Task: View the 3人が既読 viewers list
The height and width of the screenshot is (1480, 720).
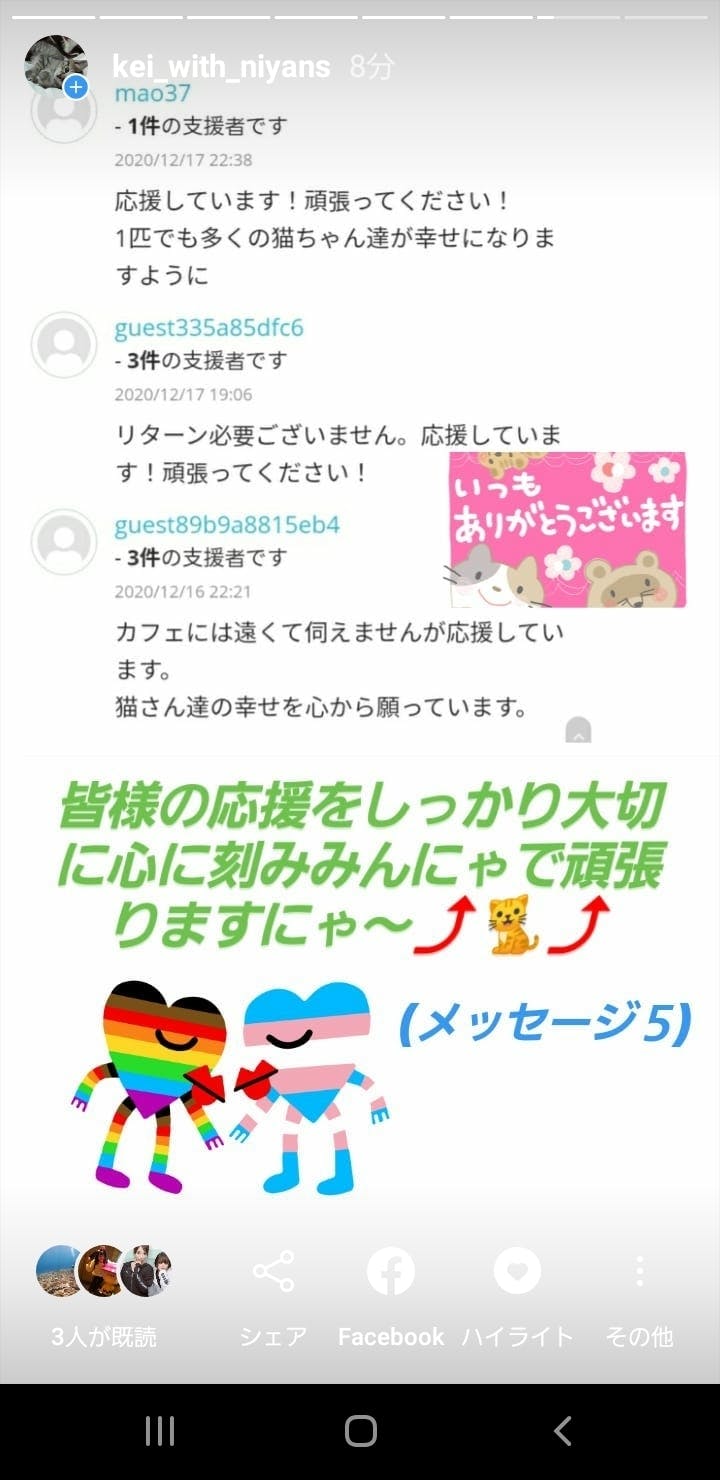Action: click(x=104, y=1290)
